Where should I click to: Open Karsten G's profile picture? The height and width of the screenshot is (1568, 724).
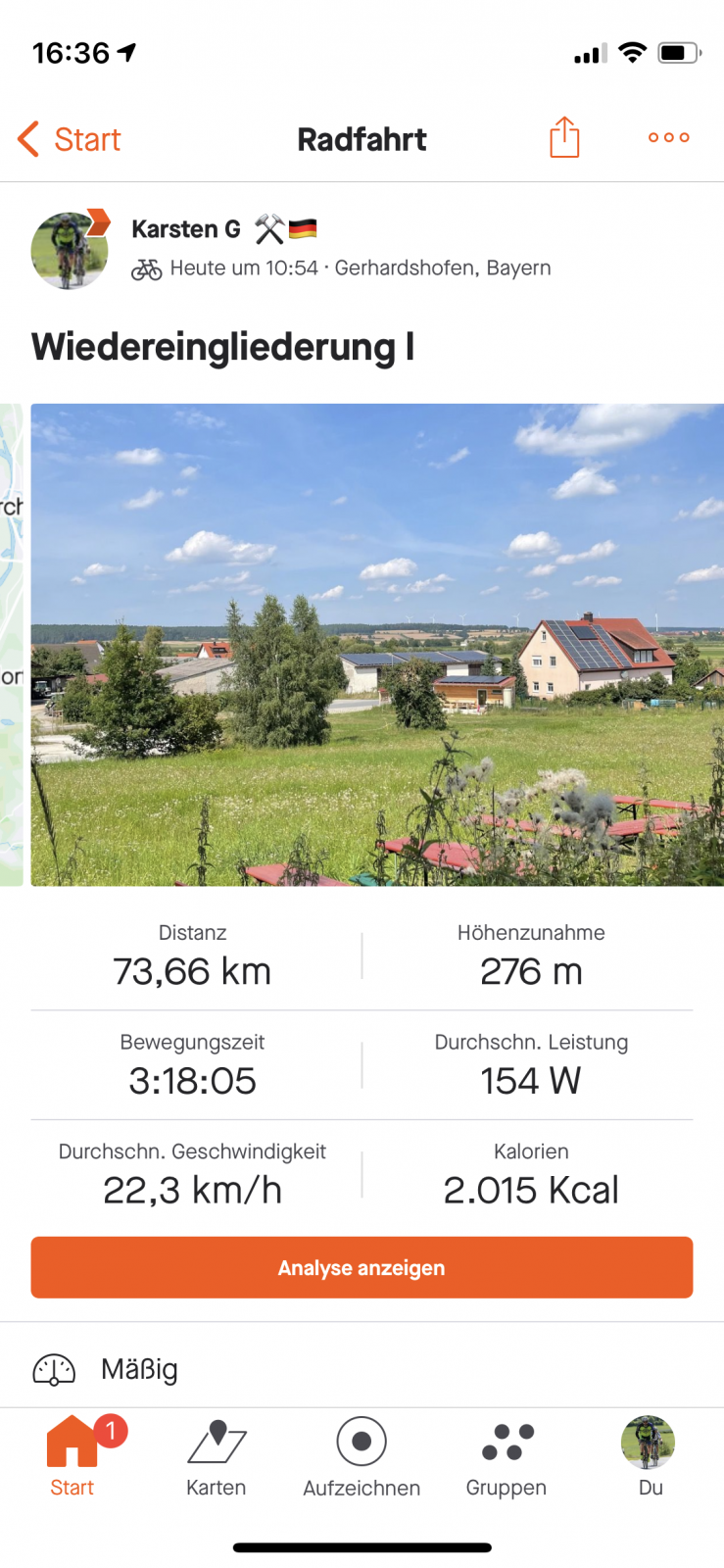click(x=70, y=251)
